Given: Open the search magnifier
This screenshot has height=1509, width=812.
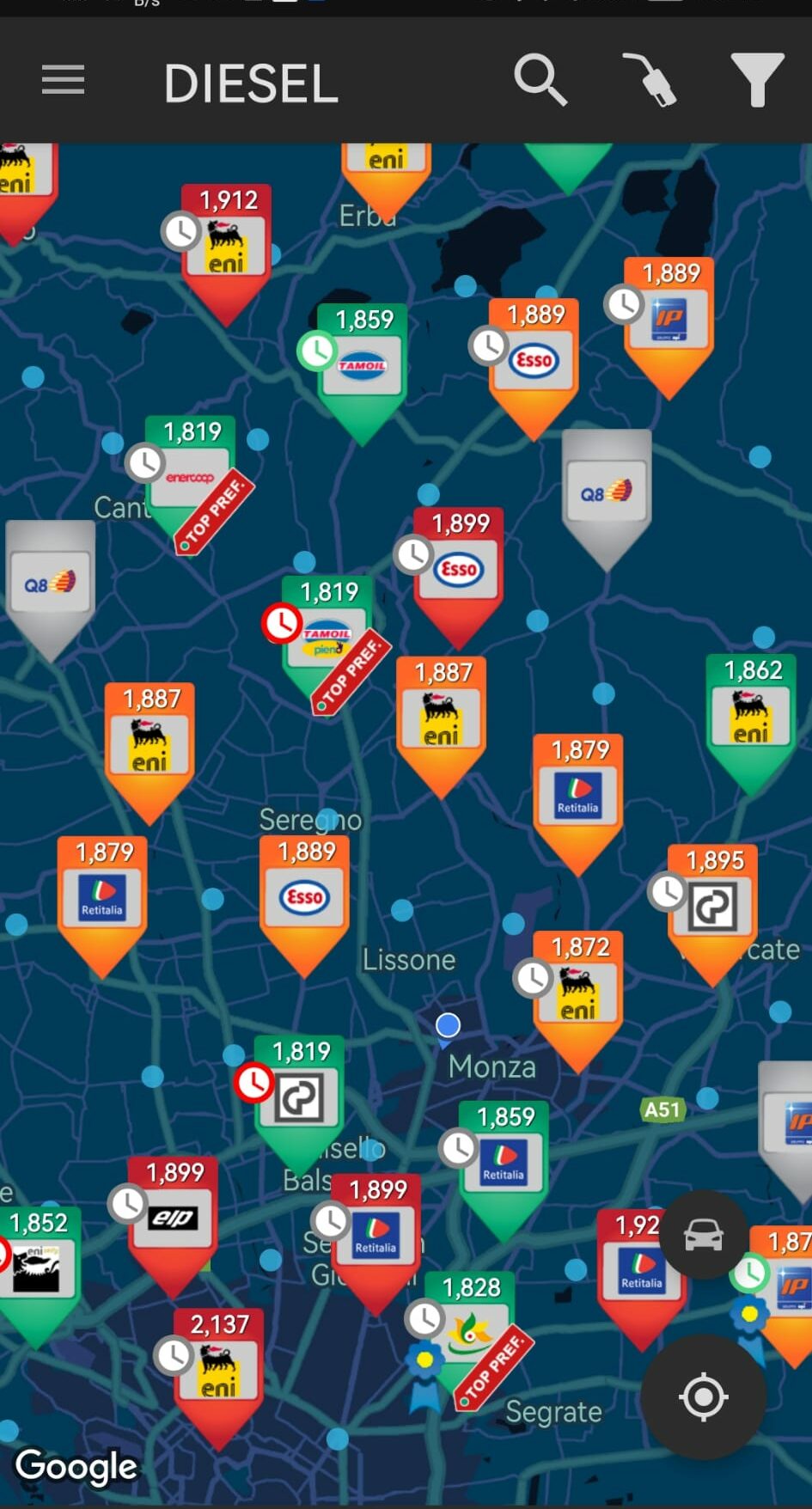Looking at the screenshot, I should 540,81.
